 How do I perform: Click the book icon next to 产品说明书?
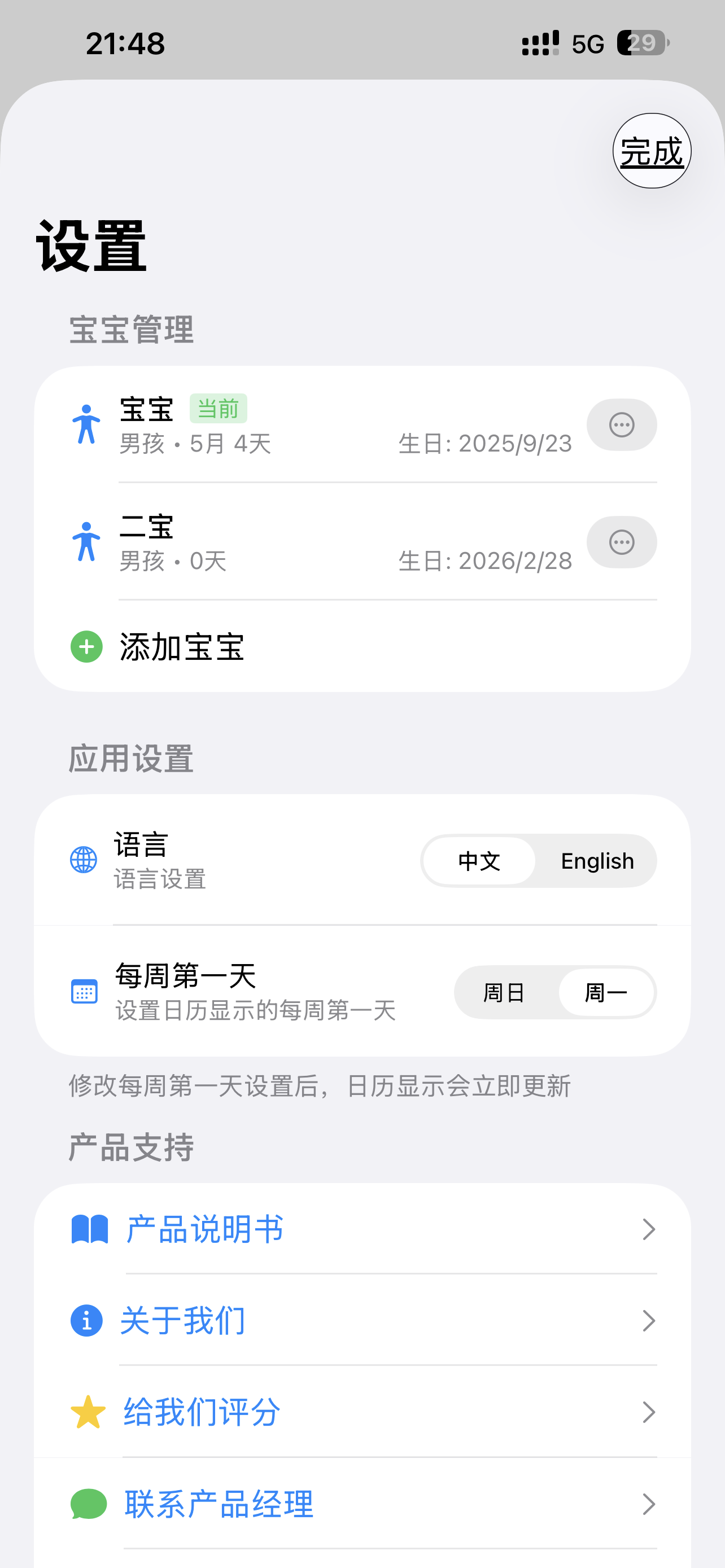[88, 1228]
